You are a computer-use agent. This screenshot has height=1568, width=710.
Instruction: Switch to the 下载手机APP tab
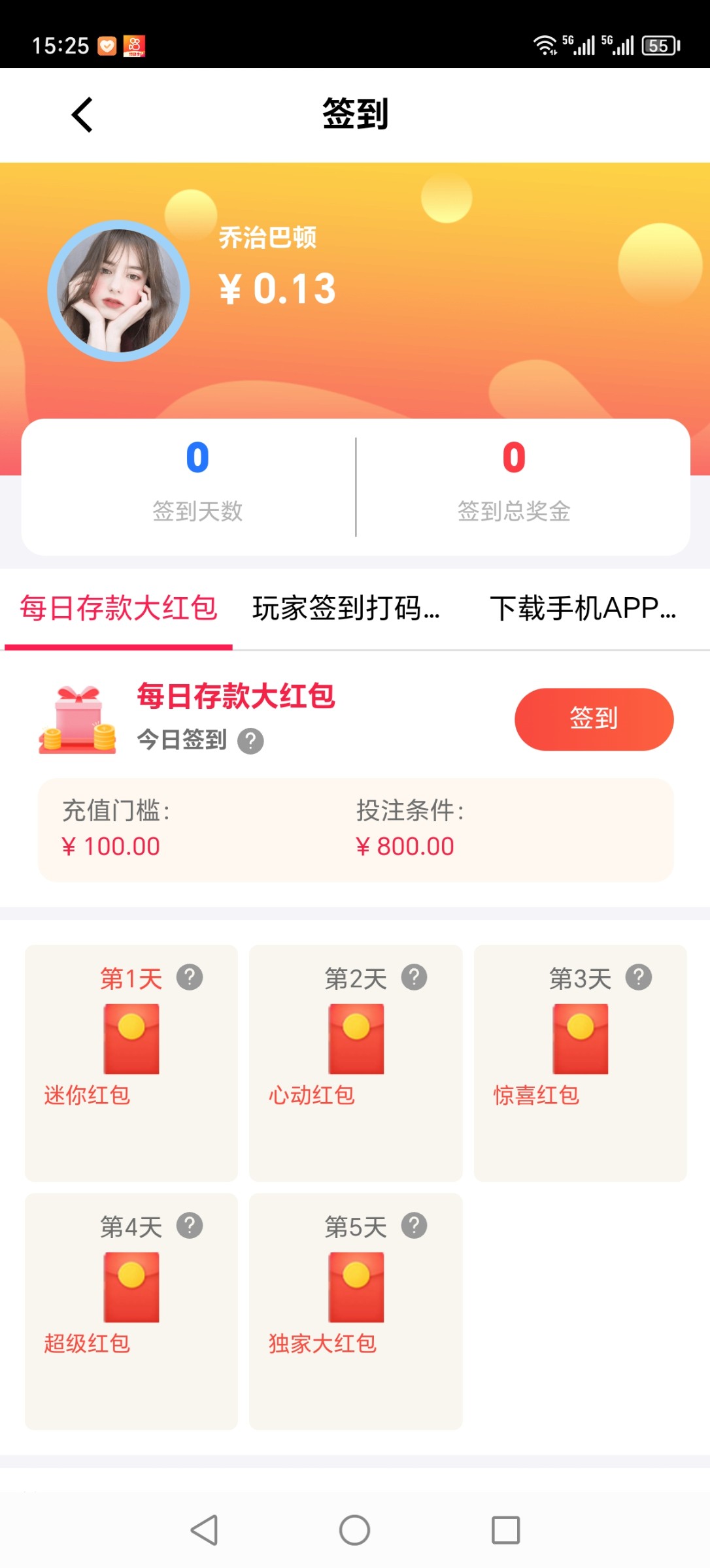[583, 608]
